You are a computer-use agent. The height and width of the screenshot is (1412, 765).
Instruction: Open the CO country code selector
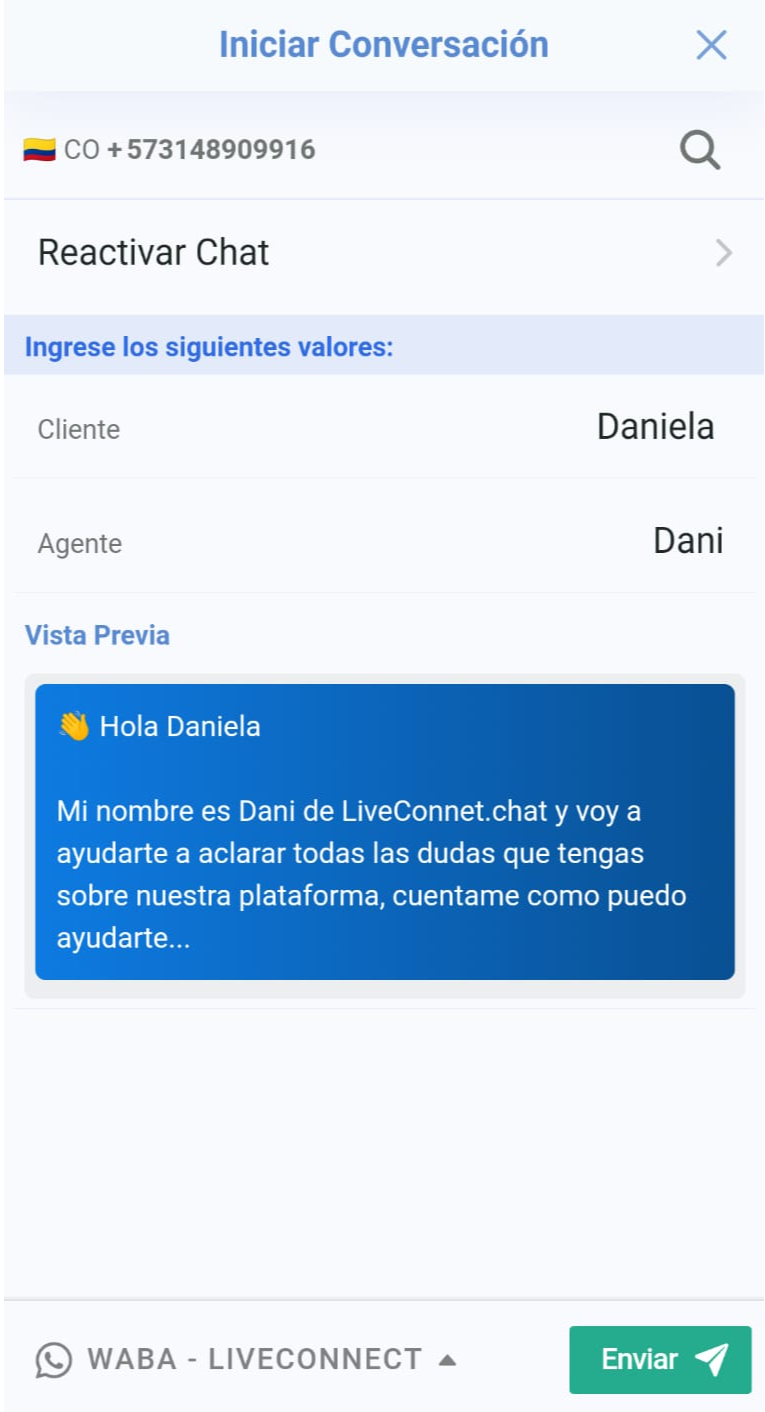coord(62,150)
